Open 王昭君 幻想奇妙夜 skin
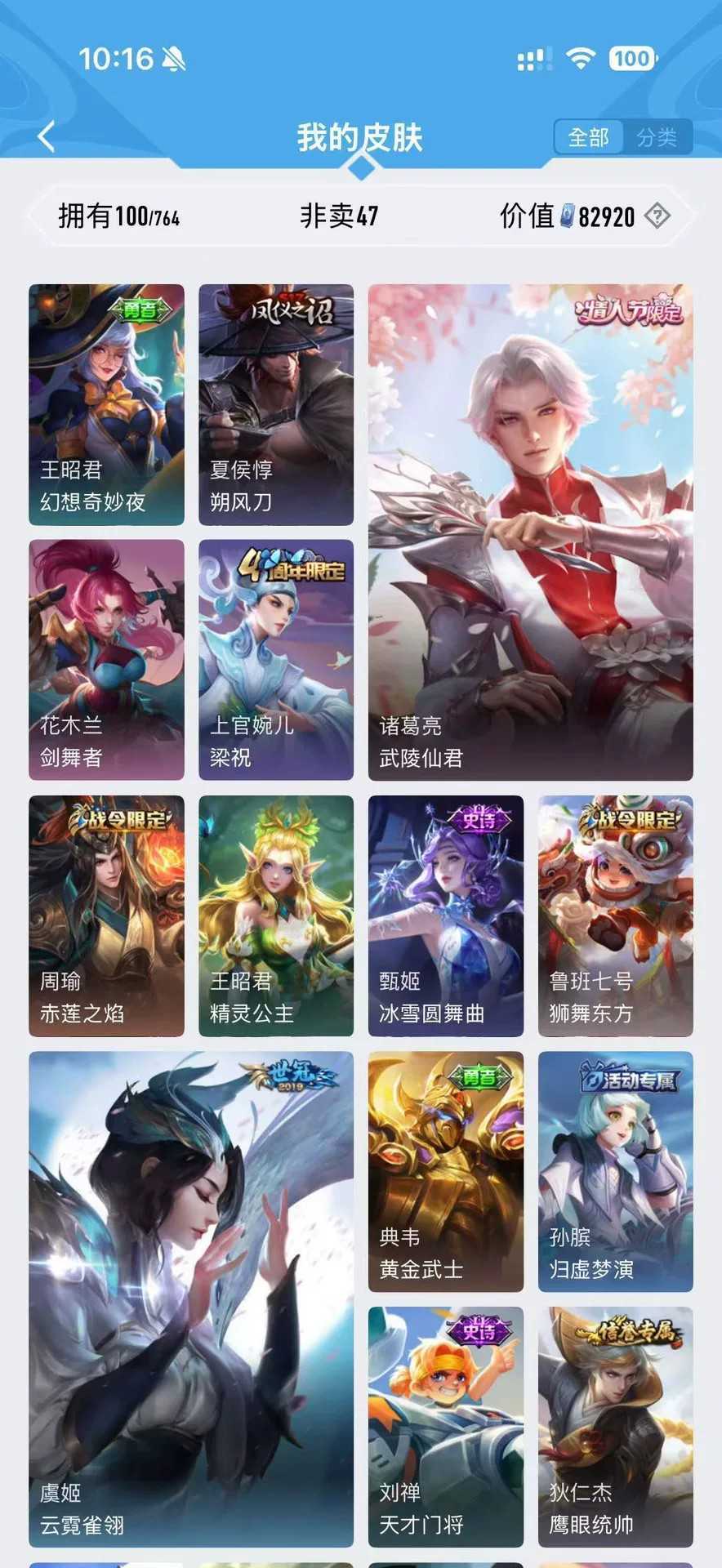The height and width of the screenshot is (1568, 722). (x=106, y=404)
